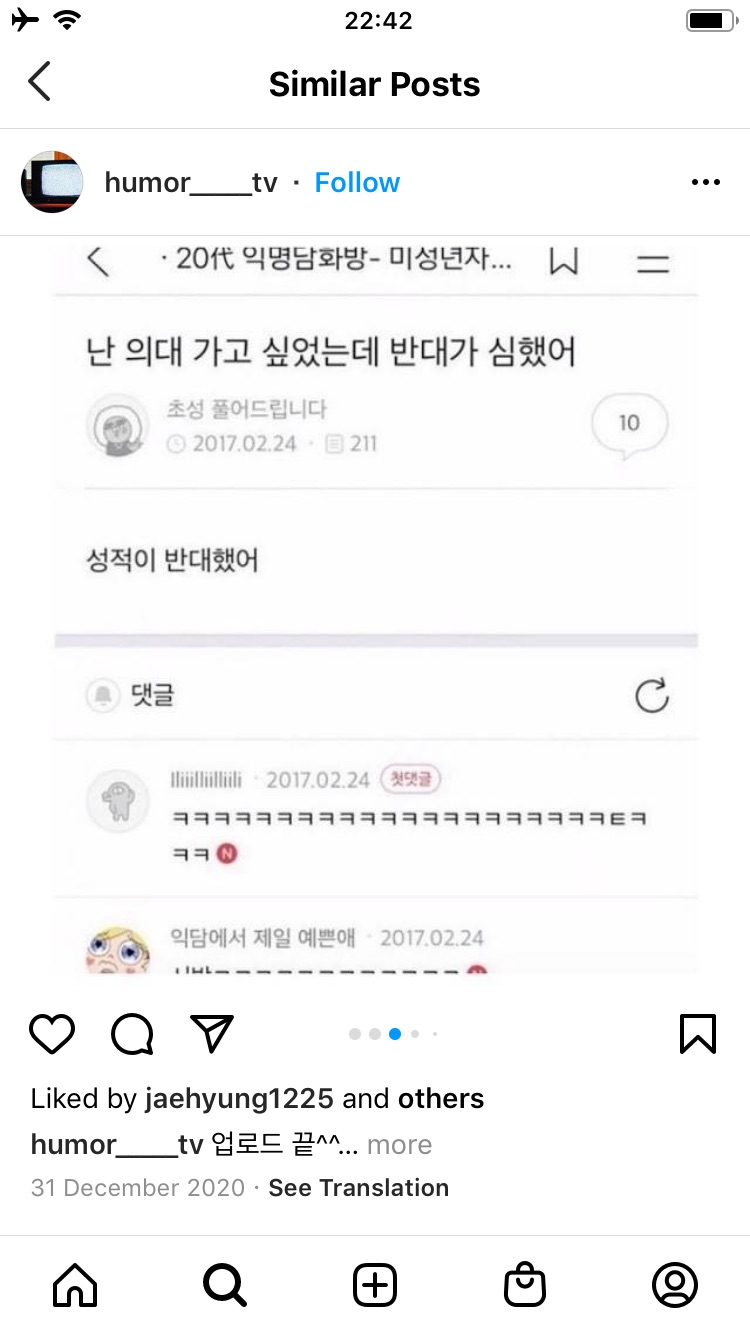Like this post with the heart
750x1334 pixels.
pos(52,1034)
